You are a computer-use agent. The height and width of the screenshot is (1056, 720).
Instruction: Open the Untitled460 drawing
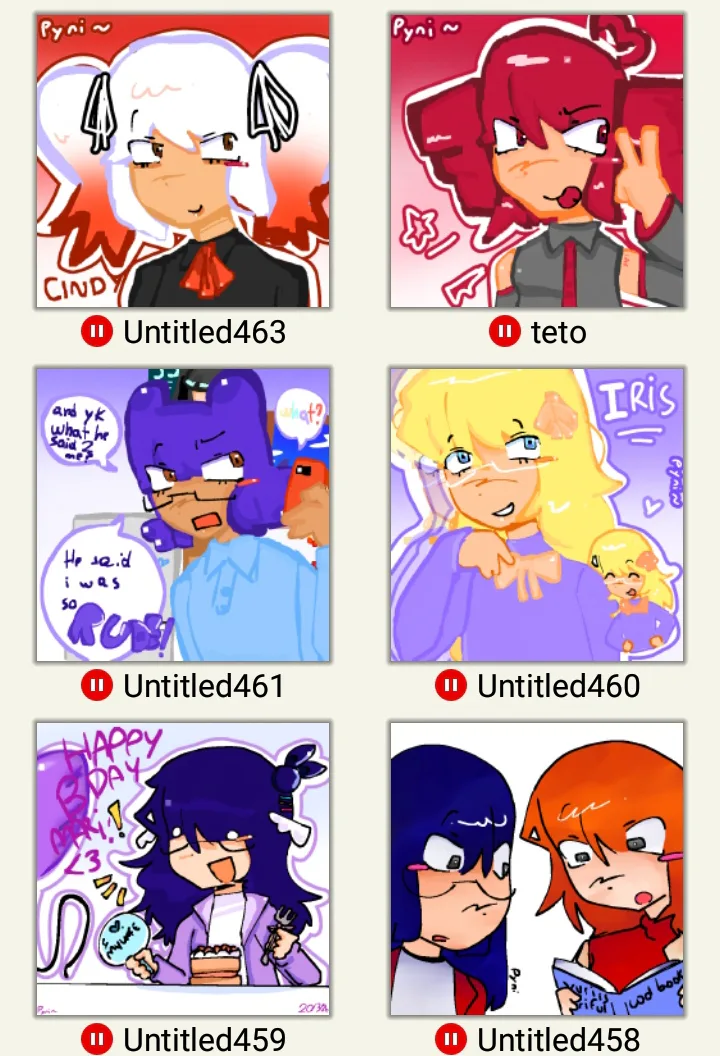click(x=537, y=514)
